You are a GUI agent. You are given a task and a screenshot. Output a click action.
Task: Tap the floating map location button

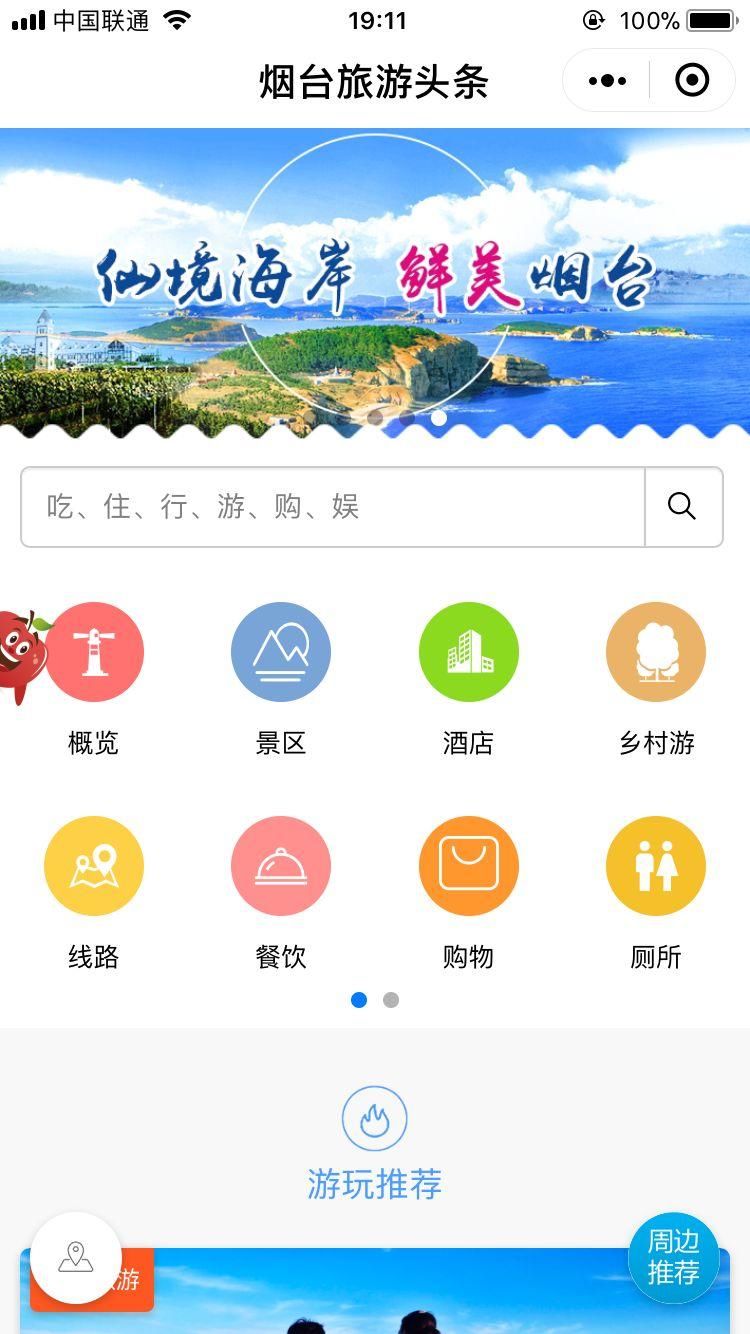pyautogui.click(x=76, y=1258)
